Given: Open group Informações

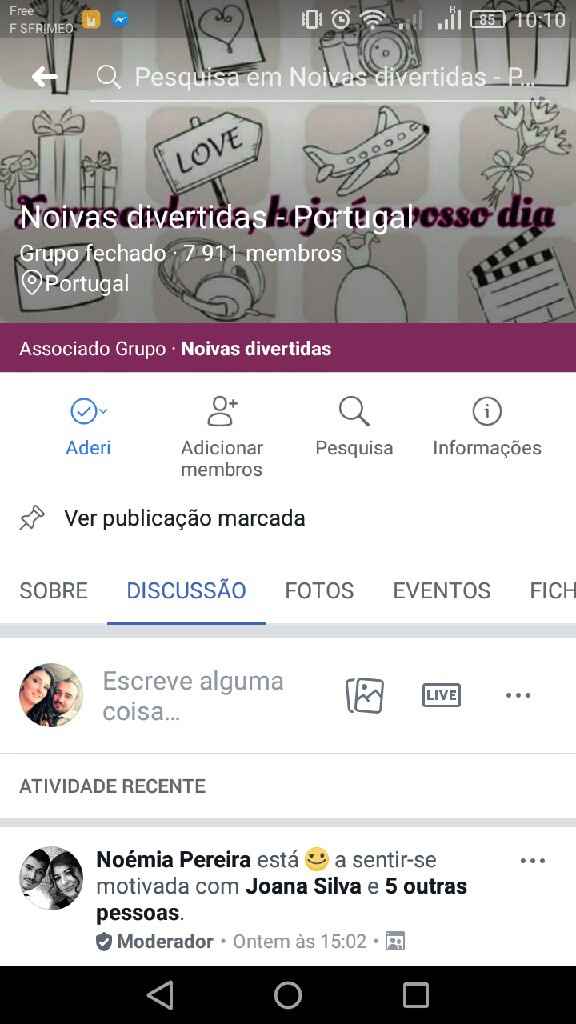Looking at the screenshot, I should coord(487,427).
